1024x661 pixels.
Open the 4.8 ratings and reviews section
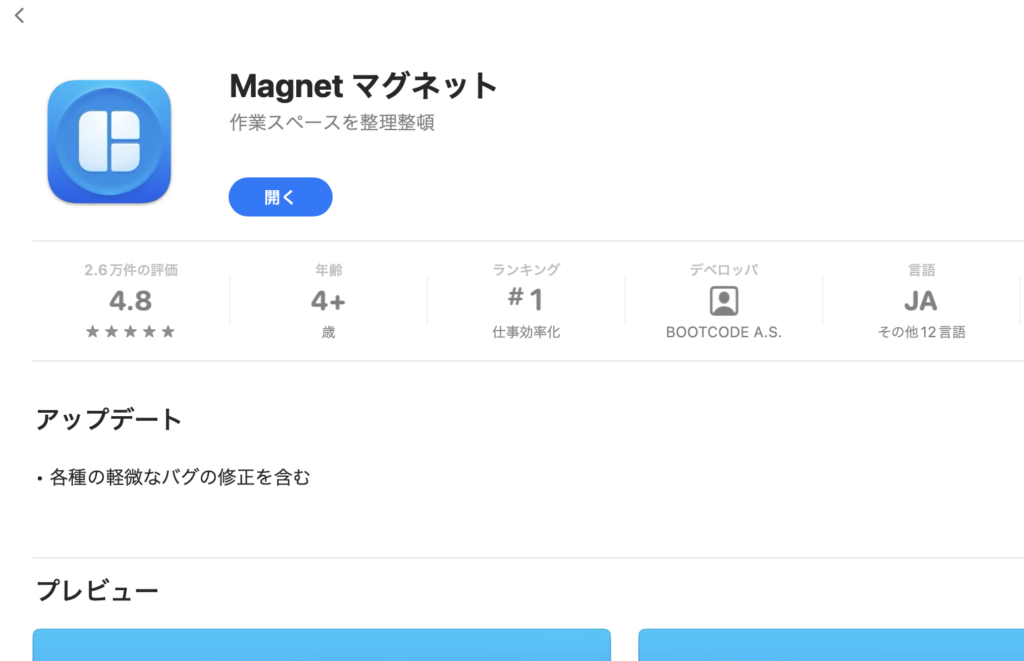[130, 301]
